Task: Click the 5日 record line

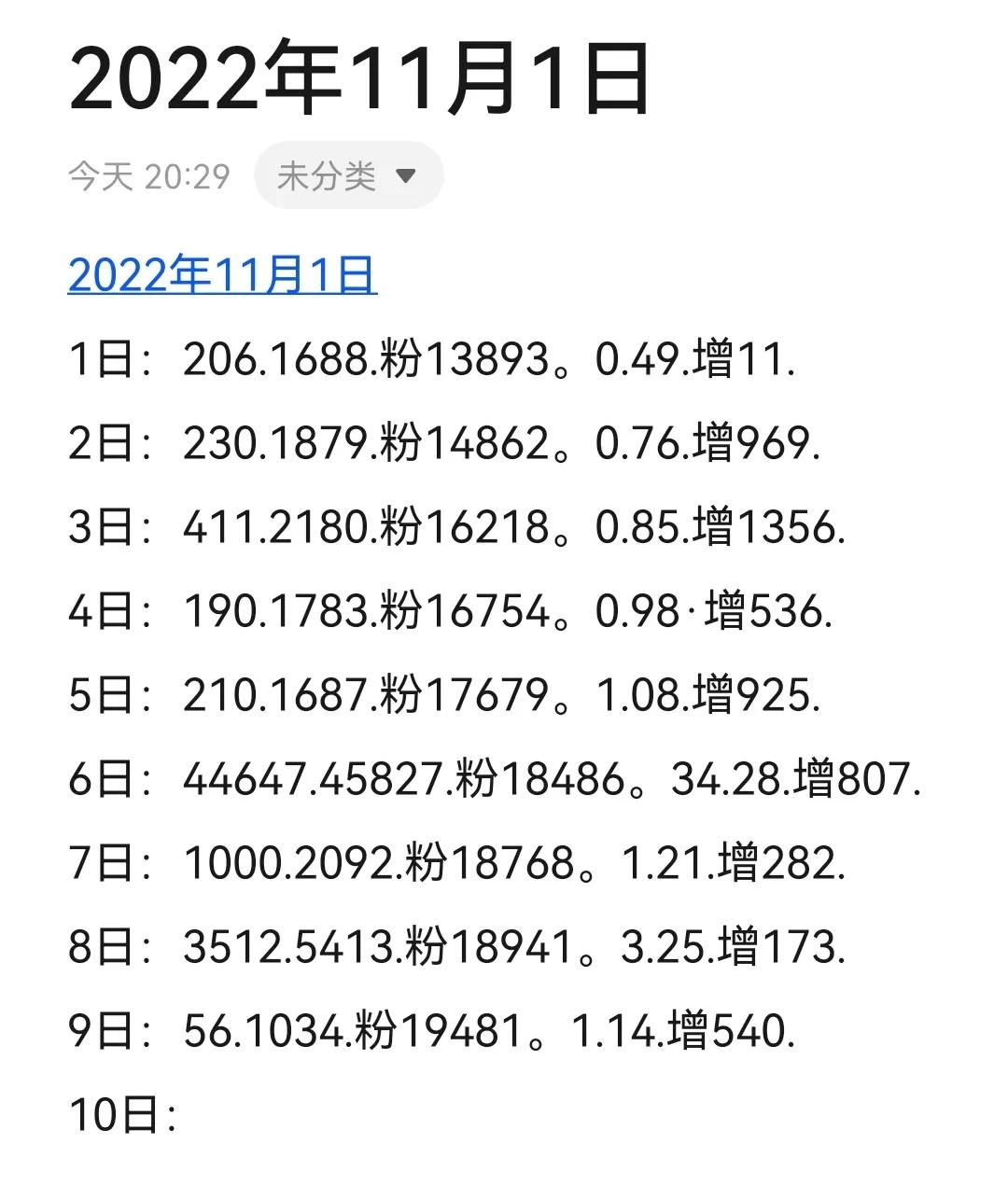Action: [x=439, y=696]
